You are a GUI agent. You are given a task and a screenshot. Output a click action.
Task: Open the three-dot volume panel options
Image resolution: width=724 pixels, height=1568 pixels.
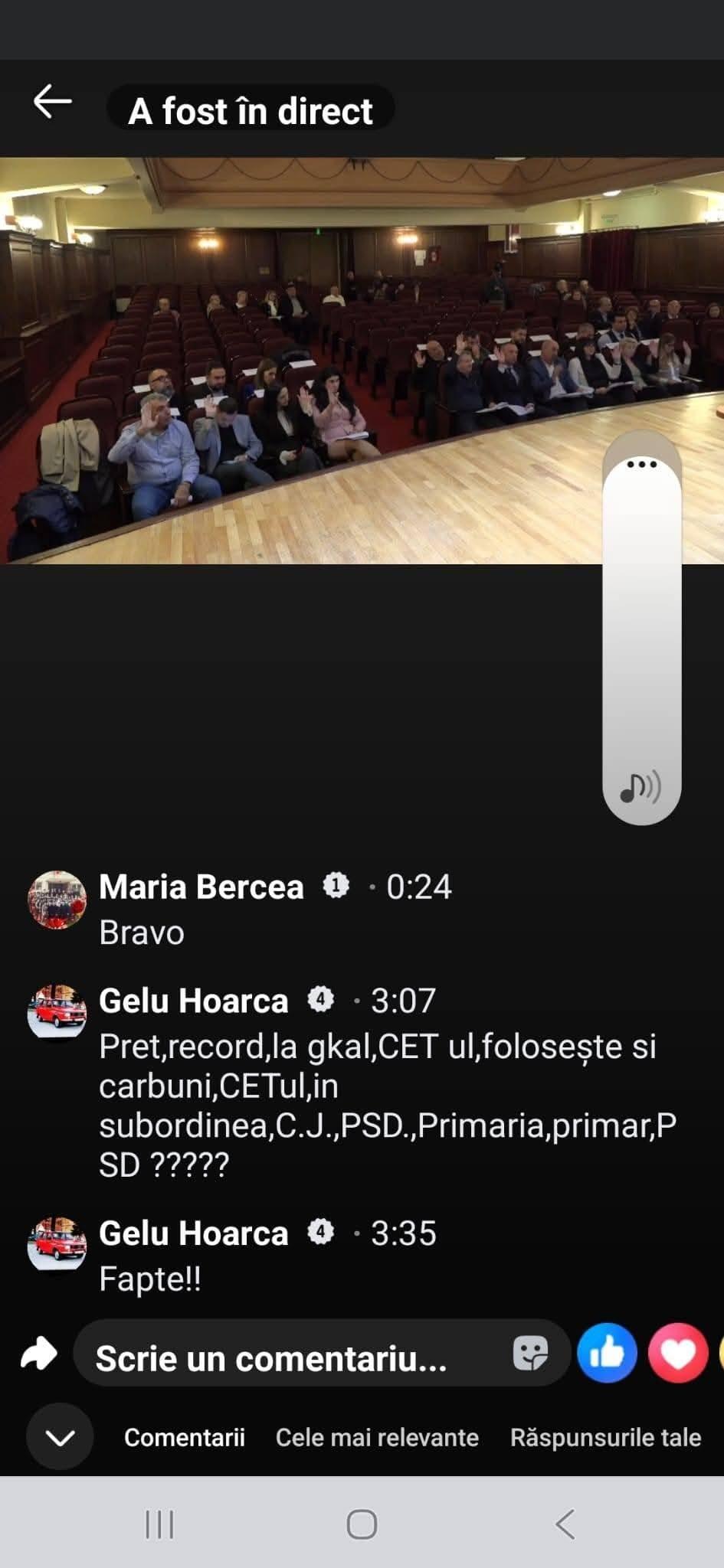click(x=641, y=464)
